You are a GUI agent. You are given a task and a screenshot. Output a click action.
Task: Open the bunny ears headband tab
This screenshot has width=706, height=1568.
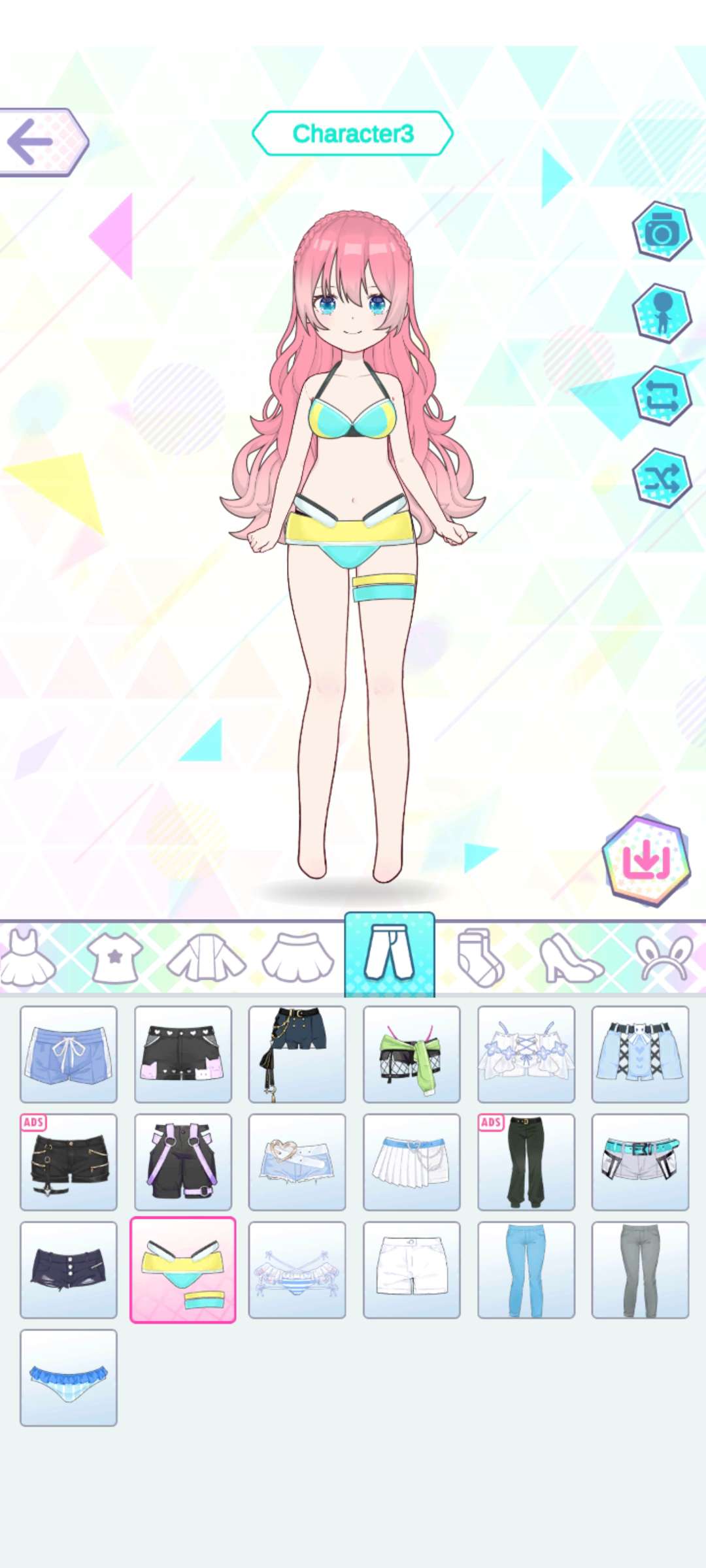pos(664,958)
